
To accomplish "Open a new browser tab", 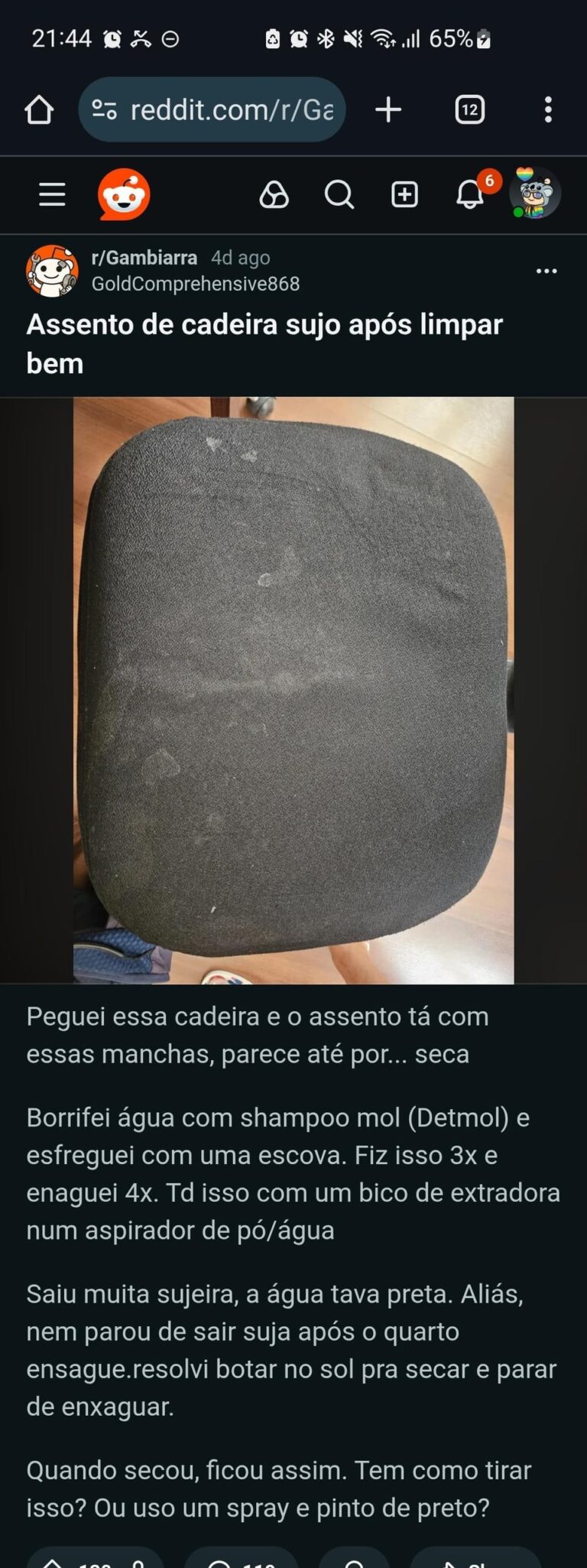I will pos(388,110).
